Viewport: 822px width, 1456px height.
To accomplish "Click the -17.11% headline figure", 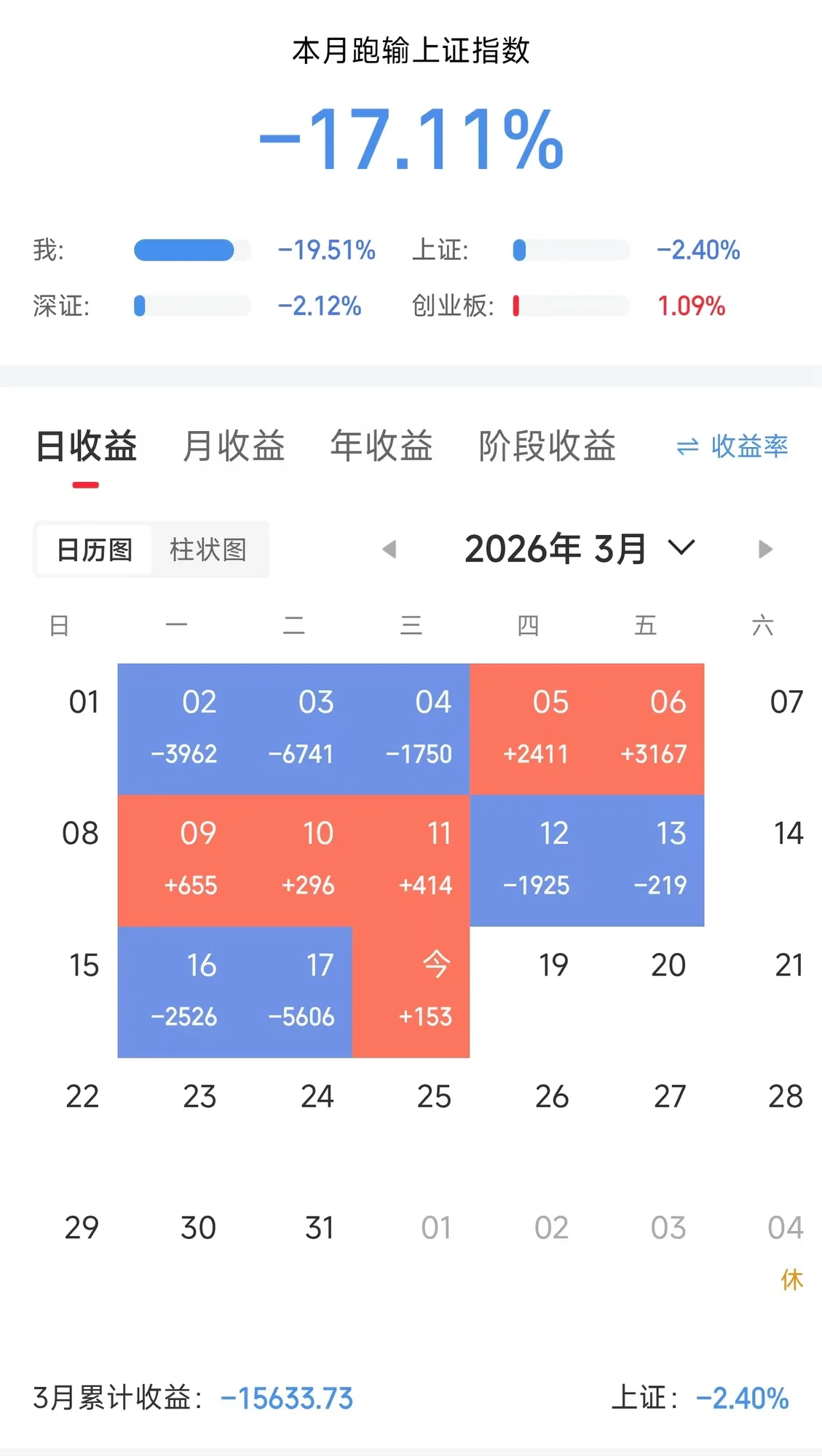I will click(x=411, y=143).
